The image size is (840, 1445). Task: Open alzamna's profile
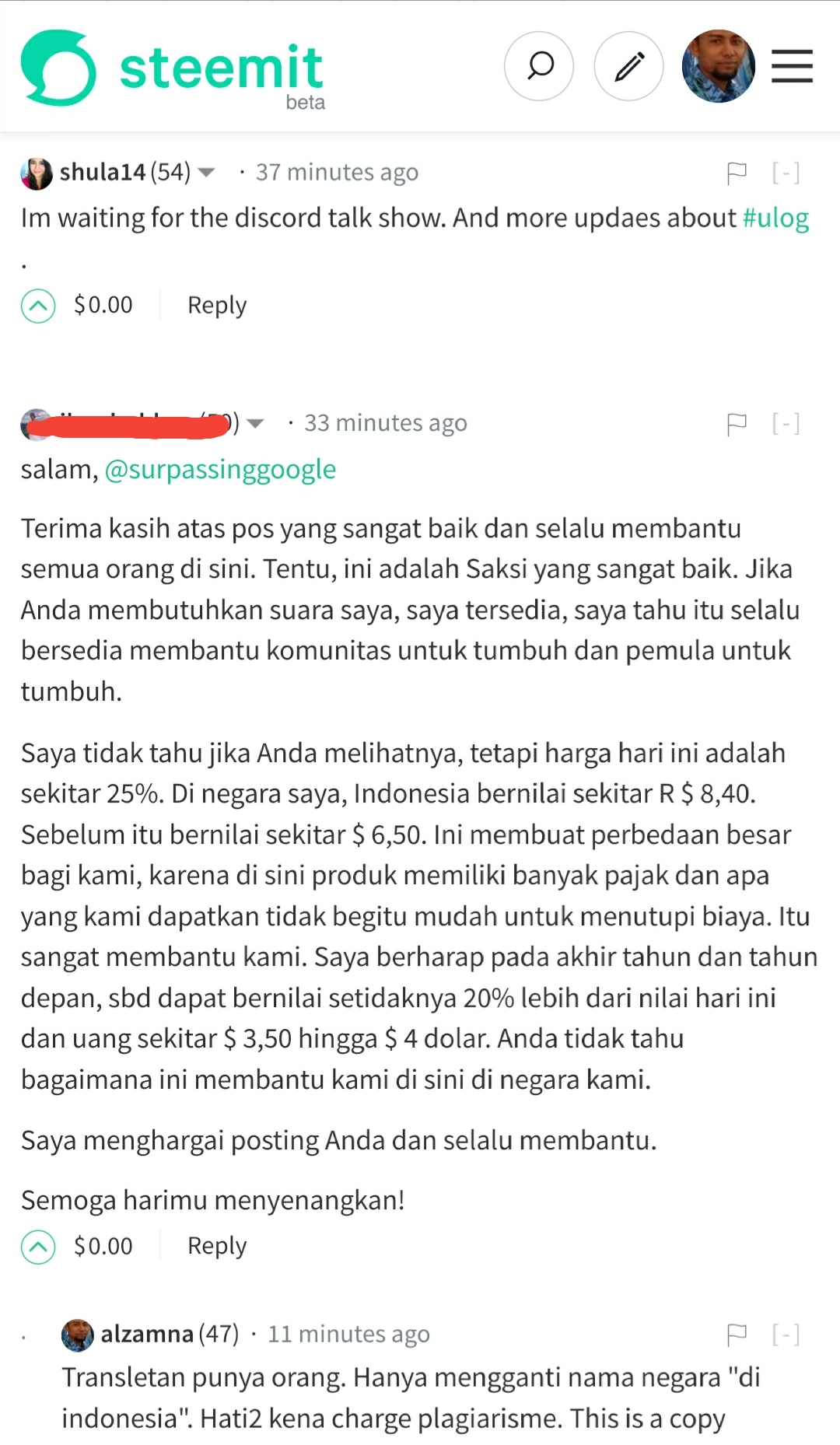pos(146,1335)
